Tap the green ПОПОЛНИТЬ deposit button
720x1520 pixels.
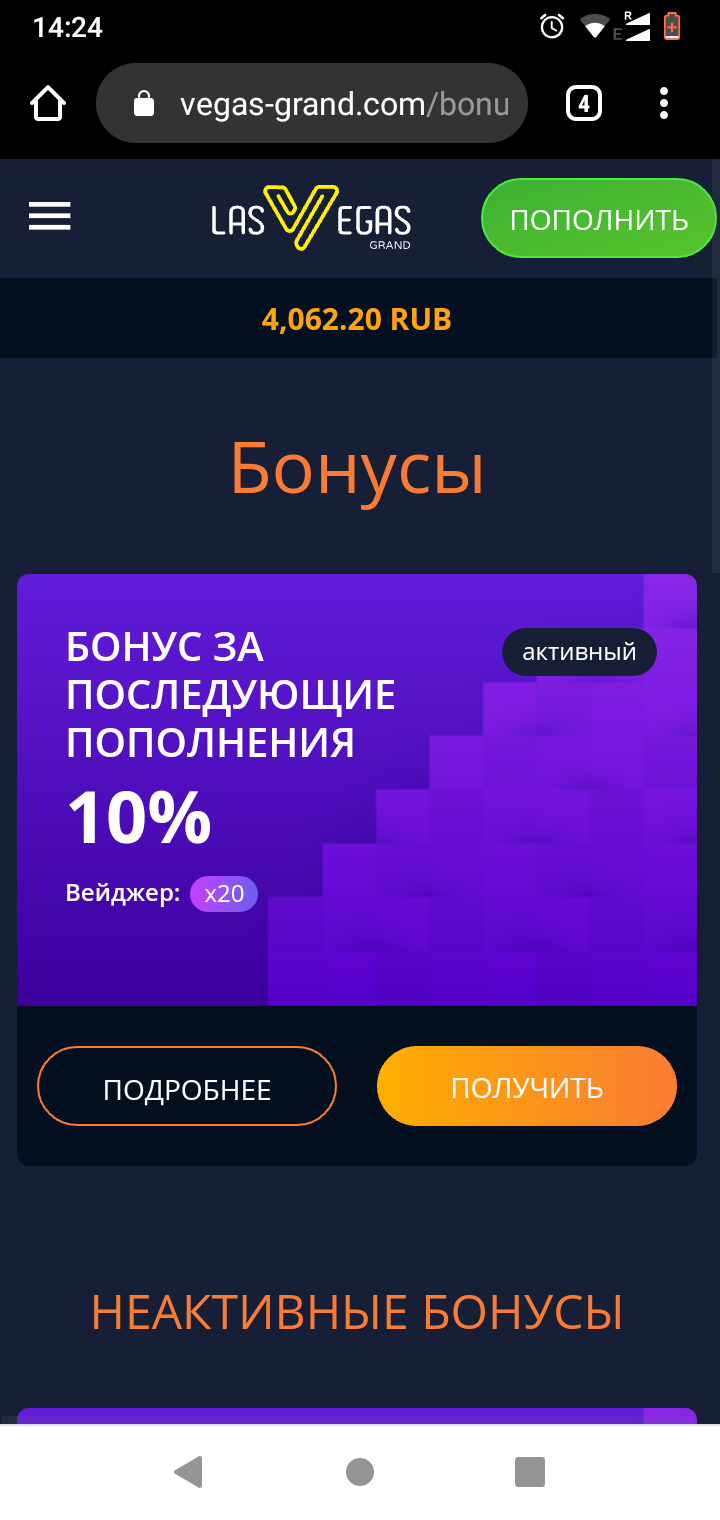pyautogui.click(x=599, y=219)
